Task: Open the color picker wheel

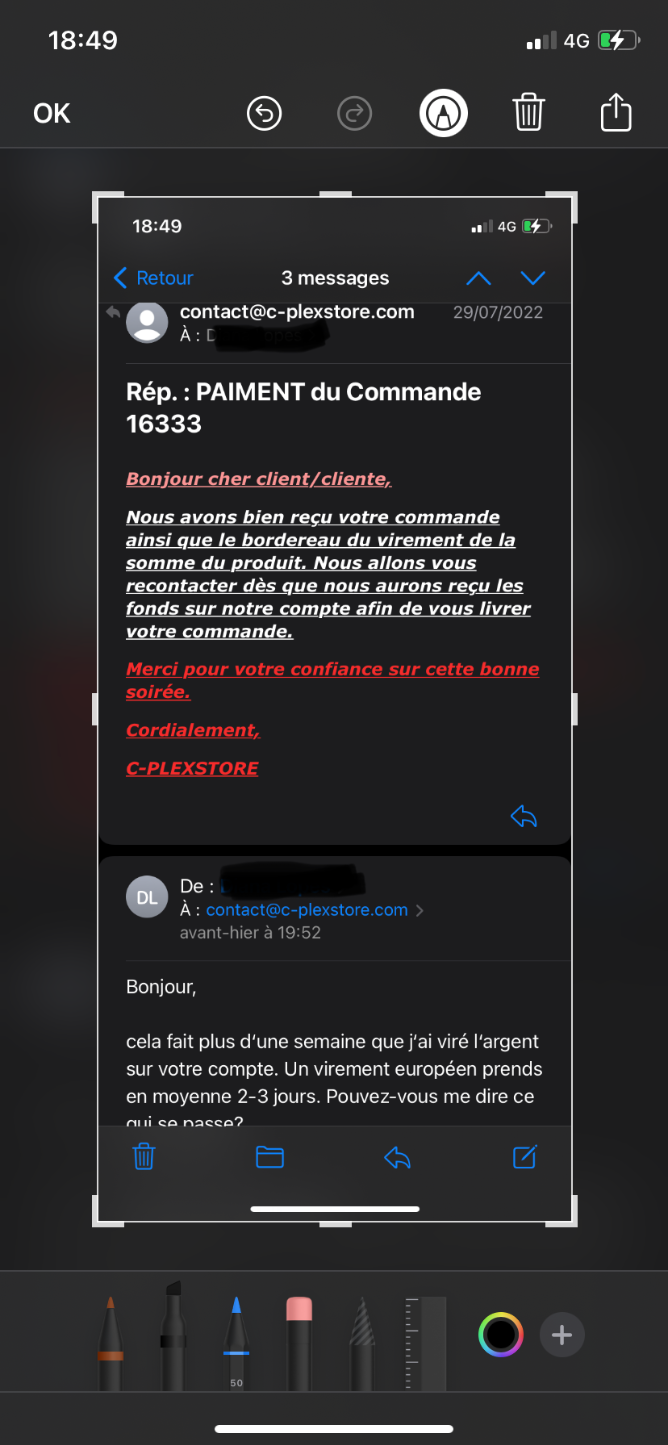Action: click(500, 1334)
